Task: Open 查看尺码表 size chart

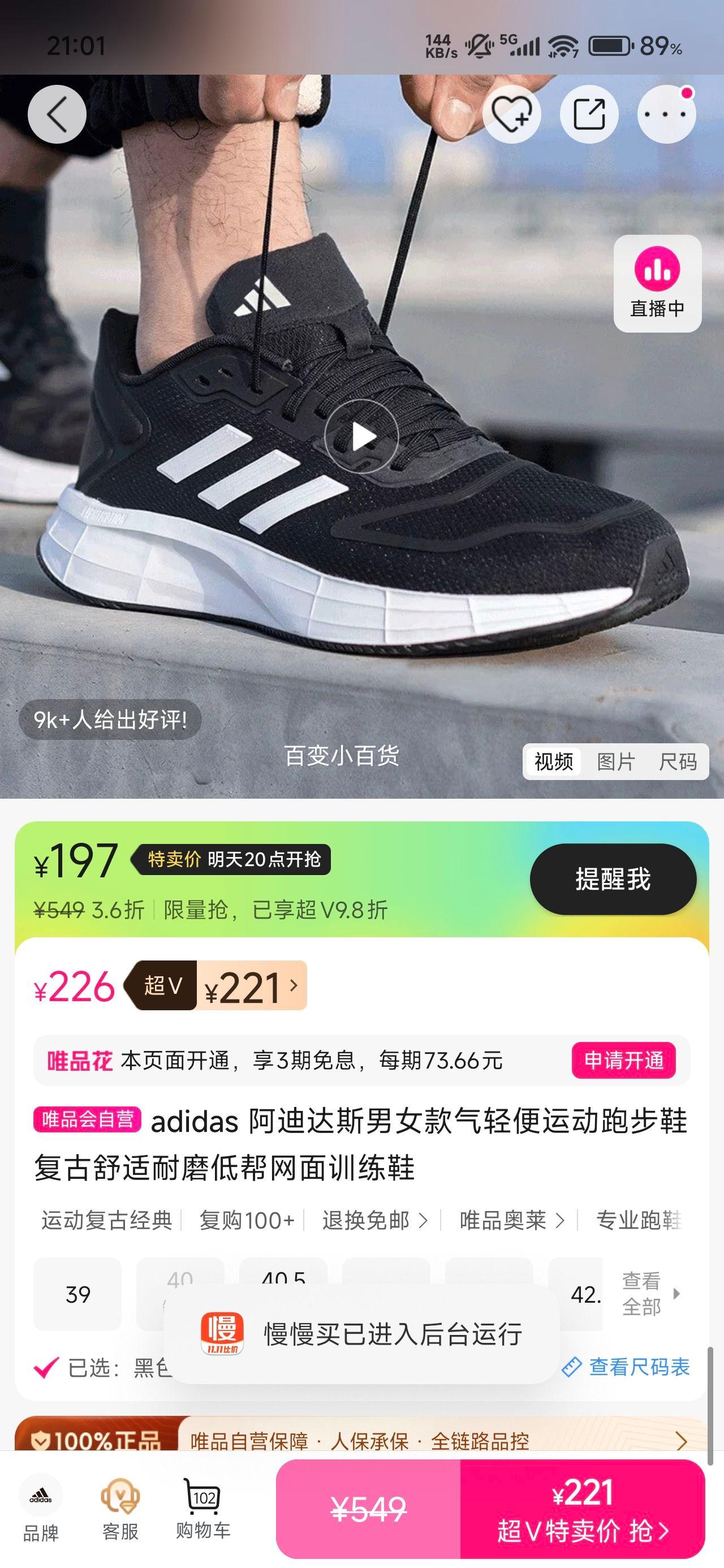Action: pyautogui.click(x=627, y=1367)
